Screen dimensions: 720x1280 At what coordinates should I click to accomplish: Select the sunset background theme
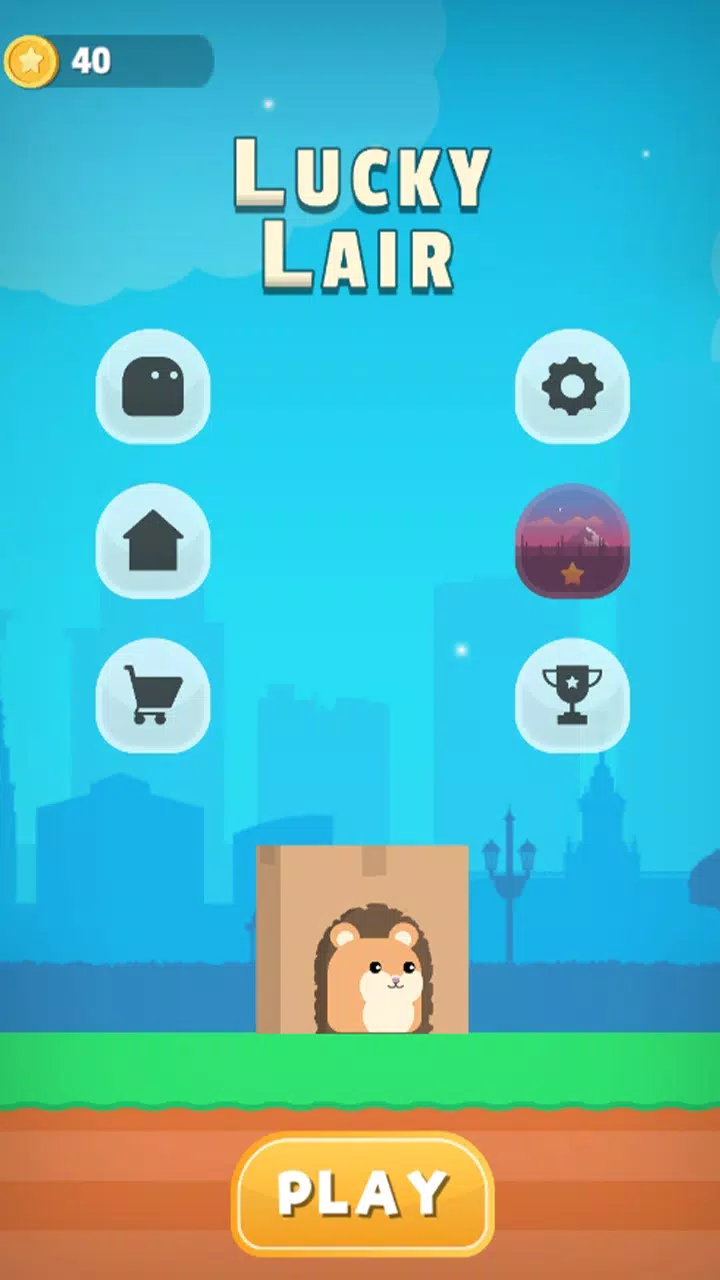click(x=572, y=541)
